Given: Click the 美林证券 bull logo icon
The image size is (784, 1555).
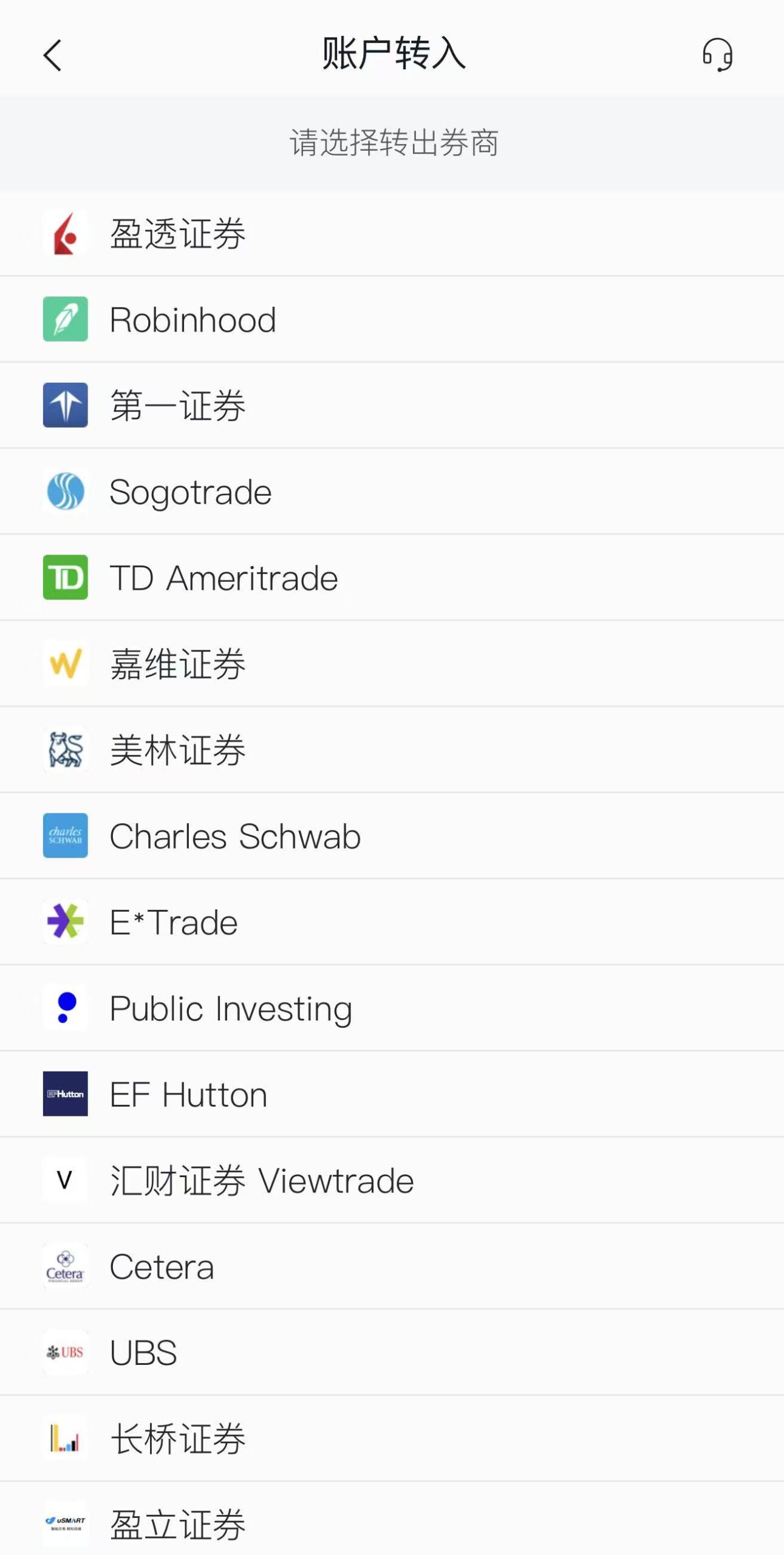Looking at the screenshot, I should point(65,749).
